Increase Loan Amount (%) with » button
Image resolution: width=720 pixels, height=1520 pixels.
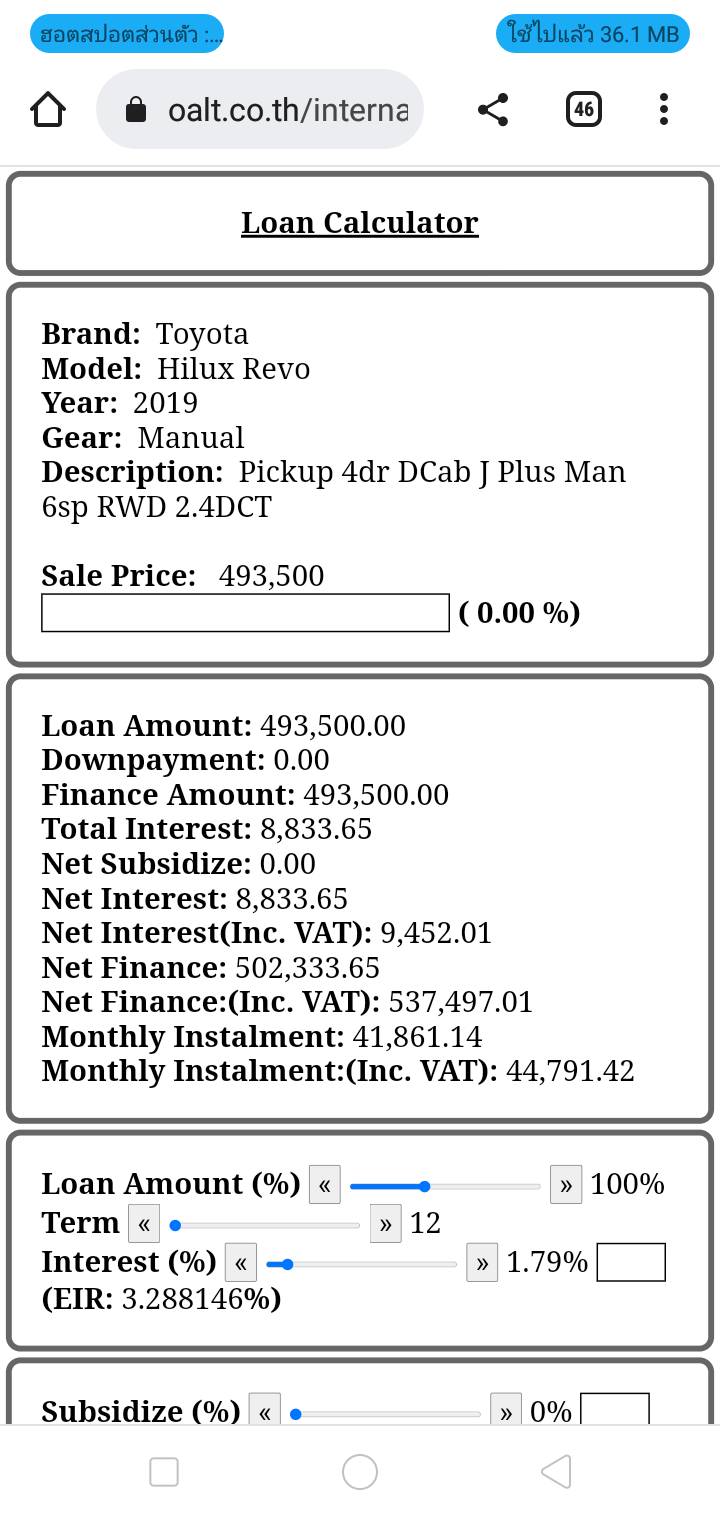tap(566, 1185)
